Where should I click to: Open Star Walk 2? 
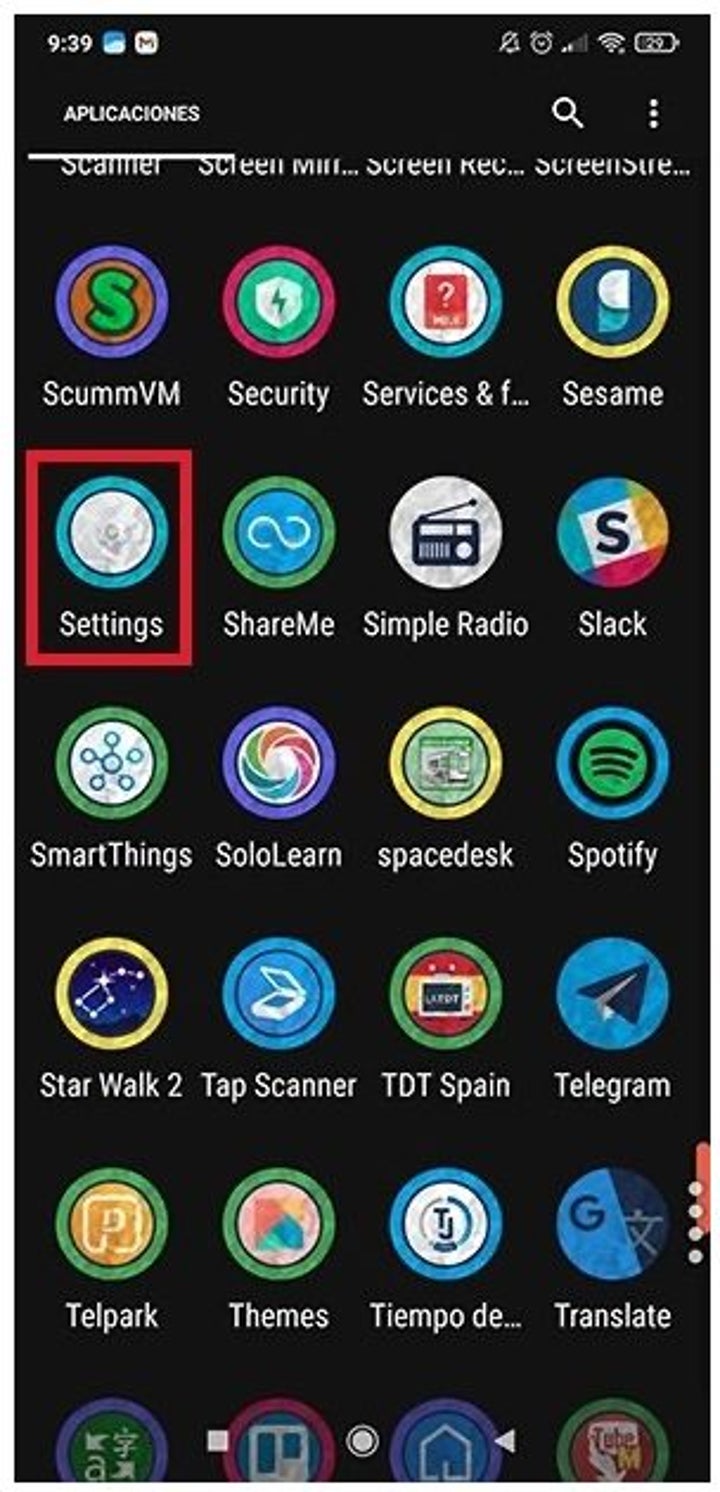pyautogui.click(x=111, y=994)
